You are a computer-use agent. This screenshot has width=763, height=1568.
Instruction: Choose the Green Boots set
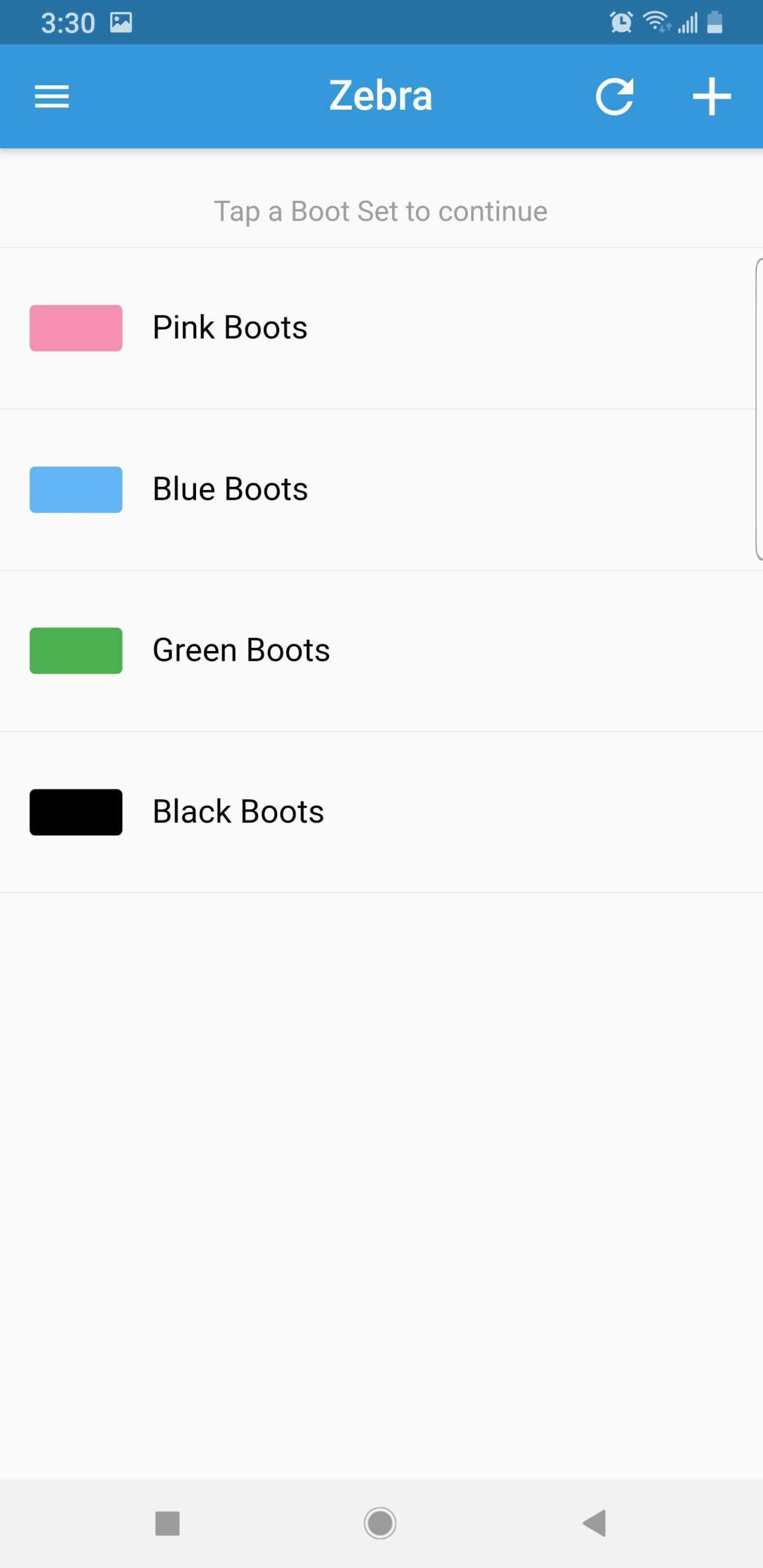click(381, 650)
